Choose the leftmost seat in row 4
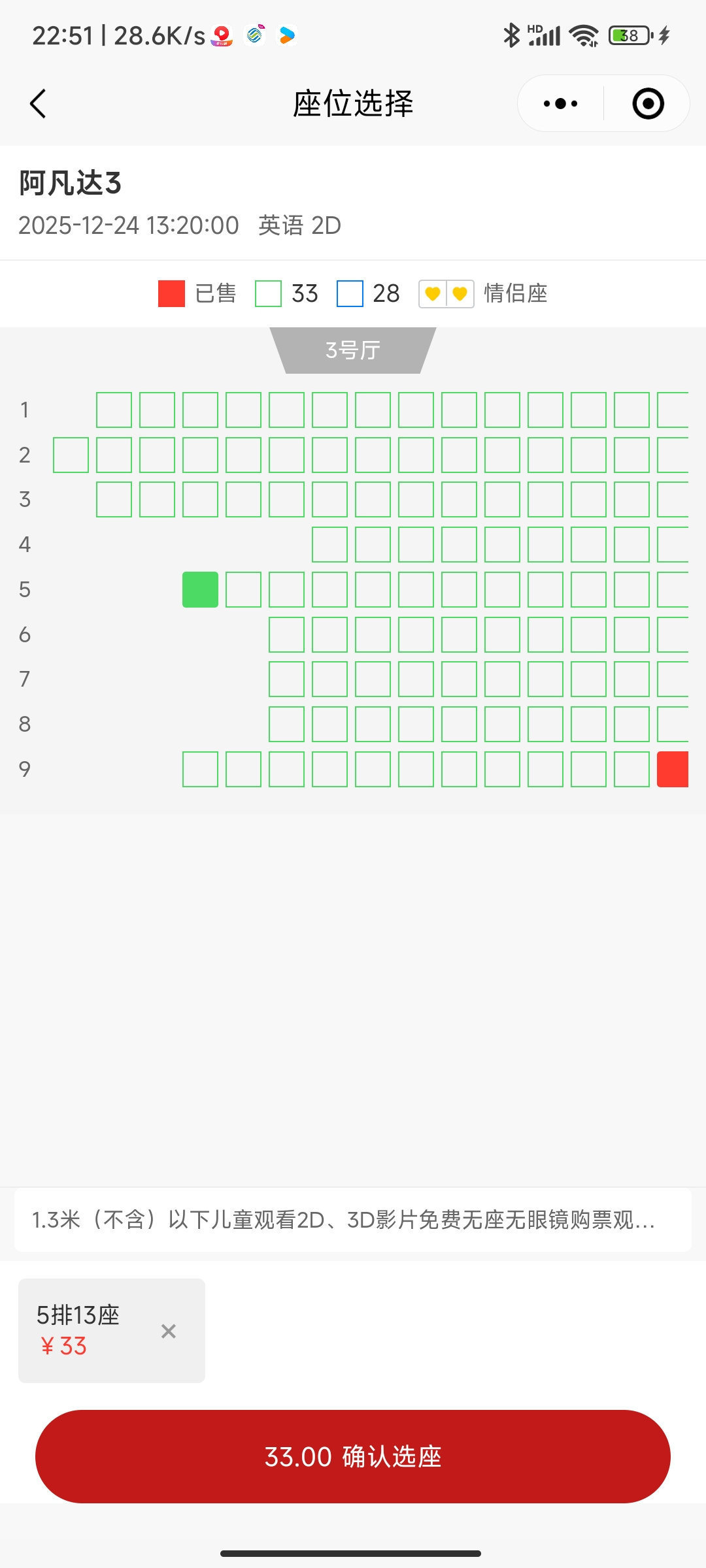706x1568 pixels. [x=329, y=544]
